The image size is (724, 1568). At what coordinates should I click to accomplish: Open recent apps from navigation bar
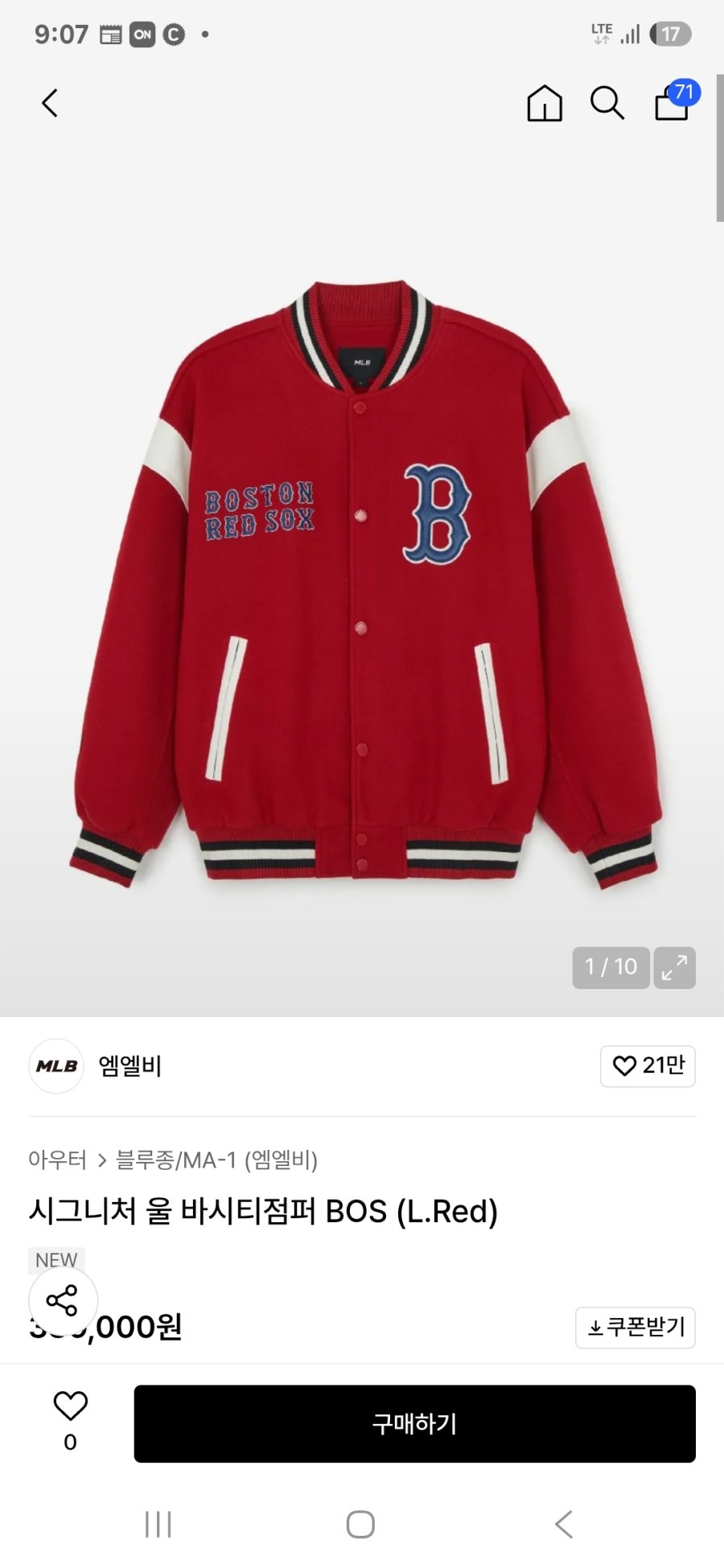tap(158, 1522)
